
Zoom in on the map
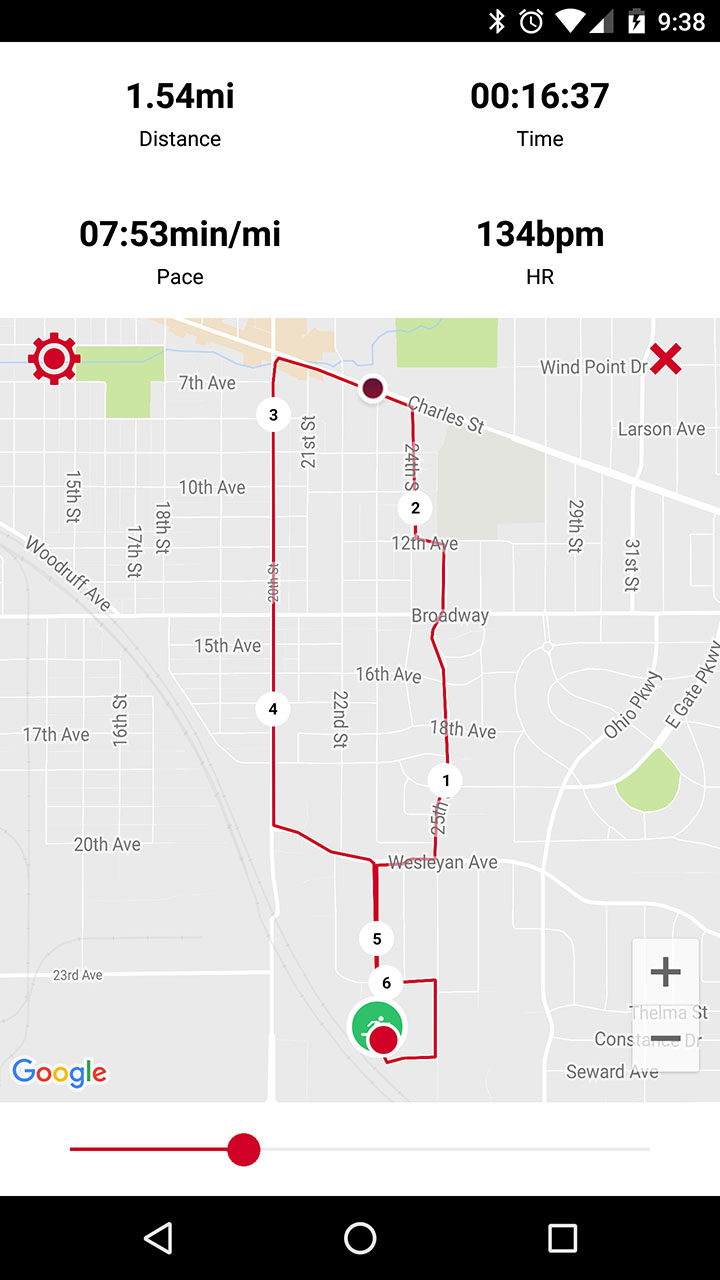[x=665, y=972]
